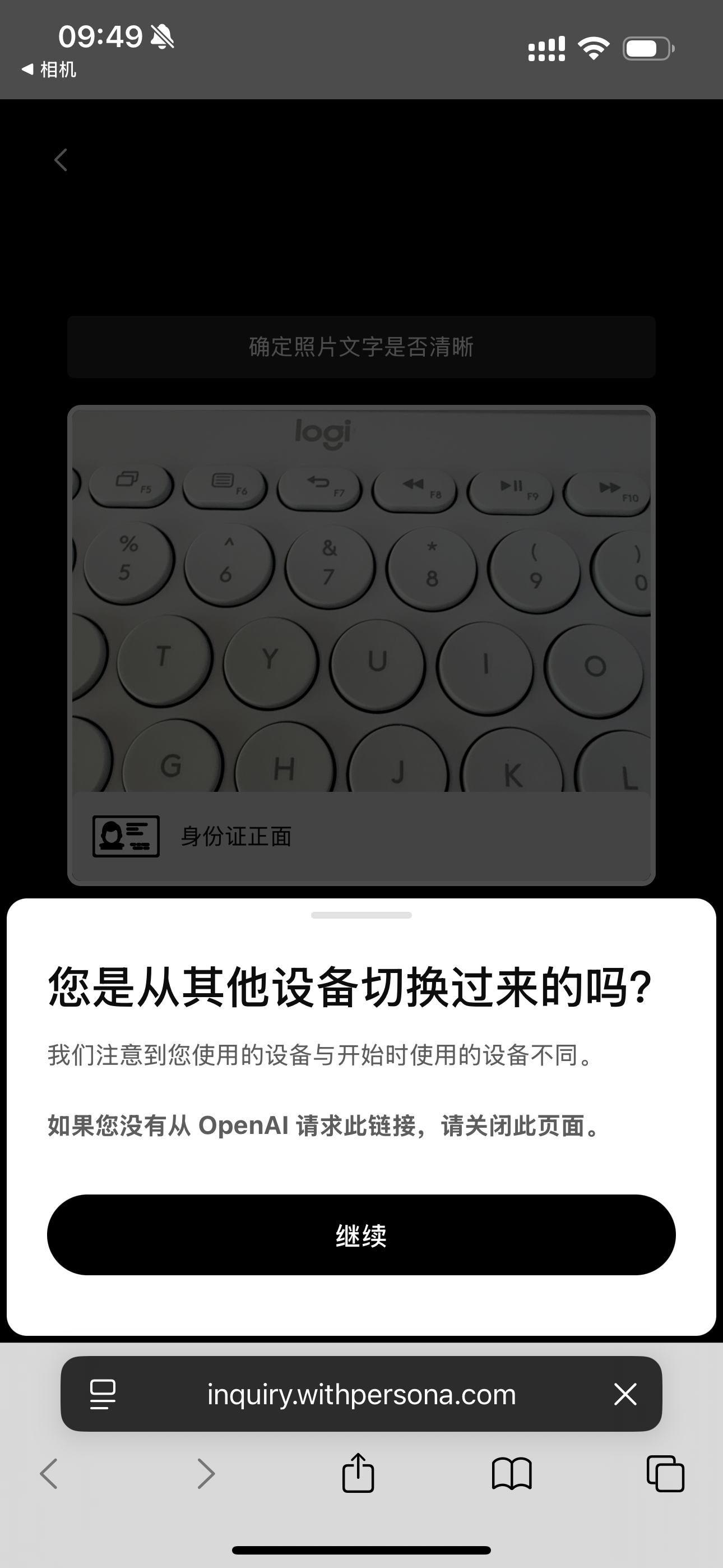
Task: Open the Safari share sheet
Action: 358,1473
